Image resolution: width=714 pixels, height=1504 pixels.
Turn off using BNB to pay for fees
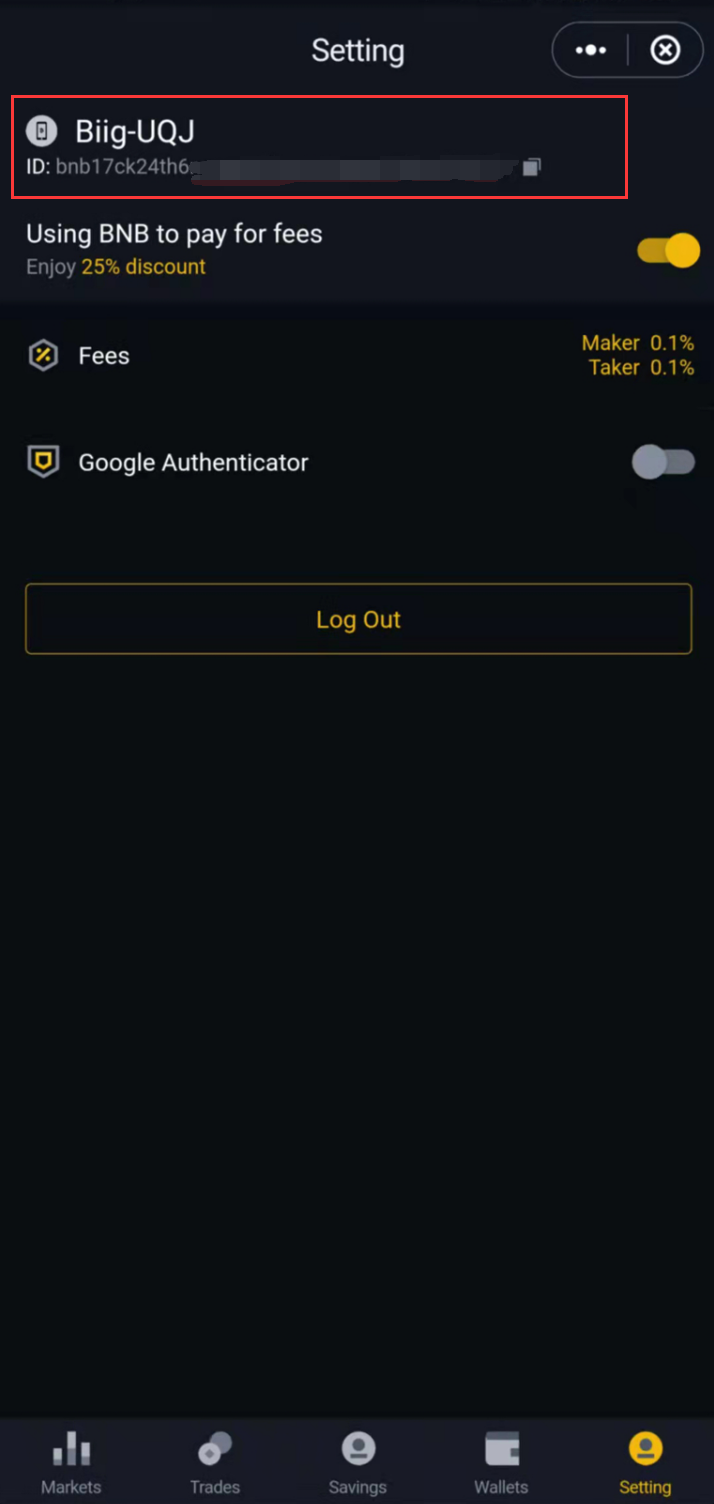tap(668, 250)
